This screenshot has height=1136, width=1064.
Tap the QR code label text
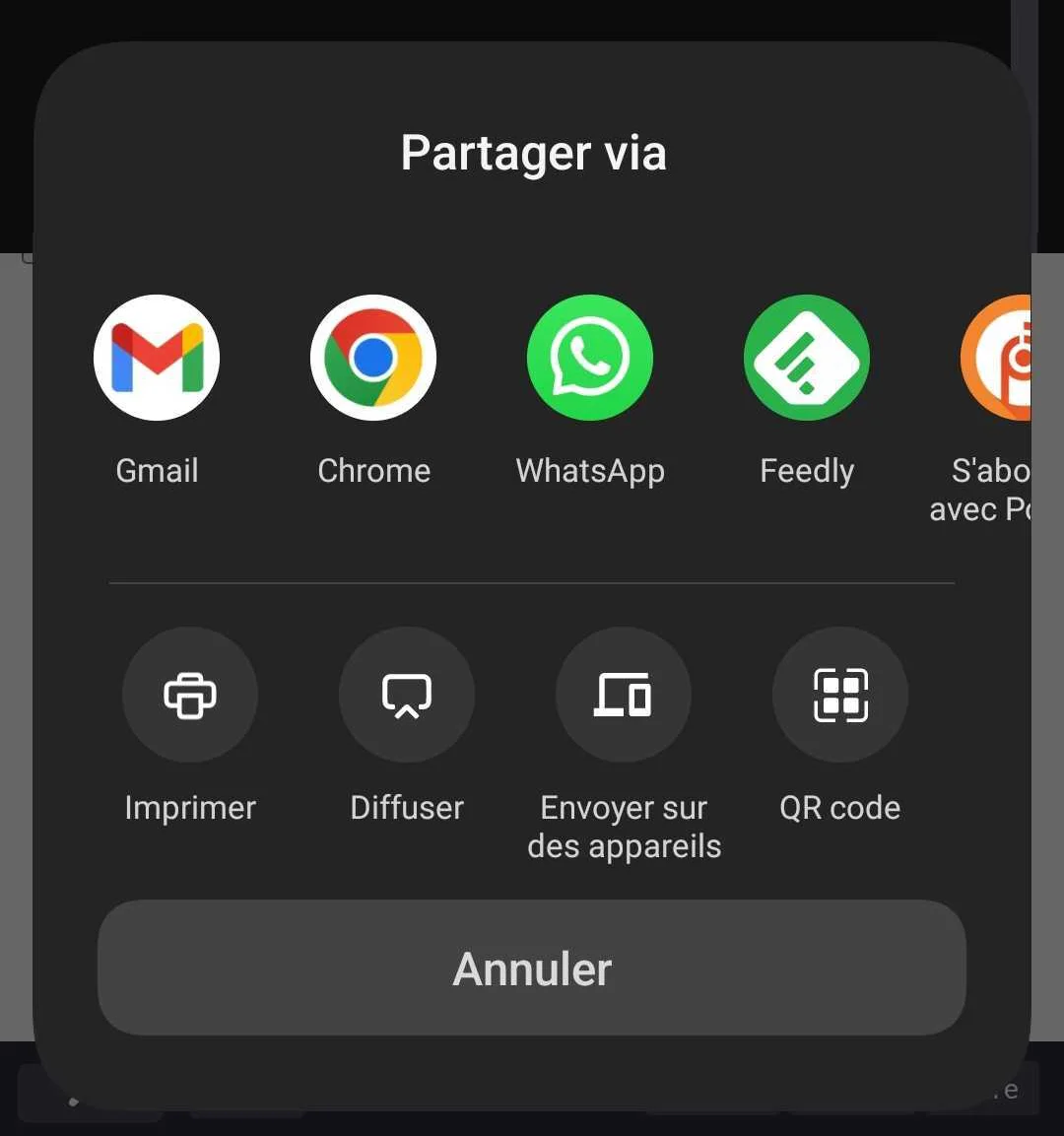[839, 807]
